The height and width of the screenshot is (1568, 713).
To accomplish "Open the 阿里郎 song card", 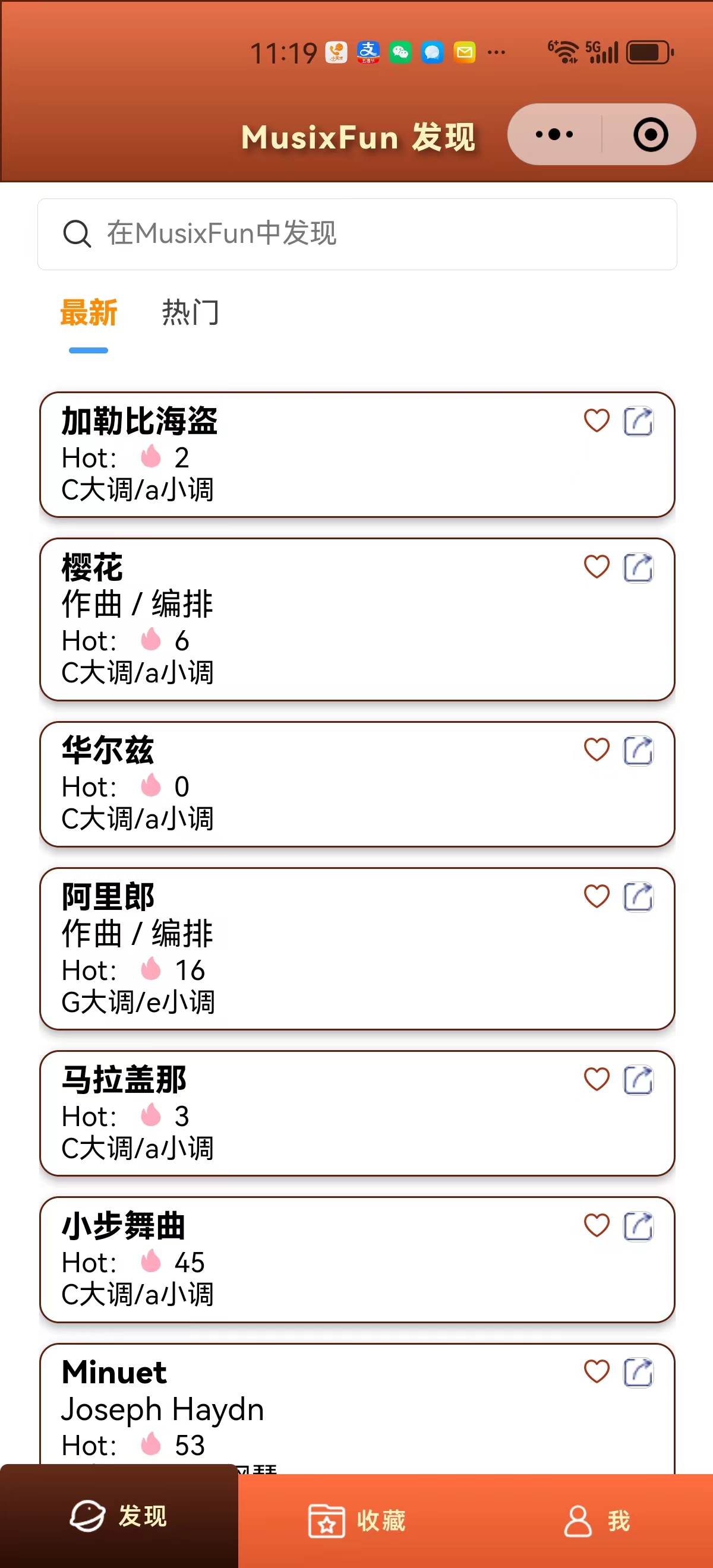I will [357, 949].
